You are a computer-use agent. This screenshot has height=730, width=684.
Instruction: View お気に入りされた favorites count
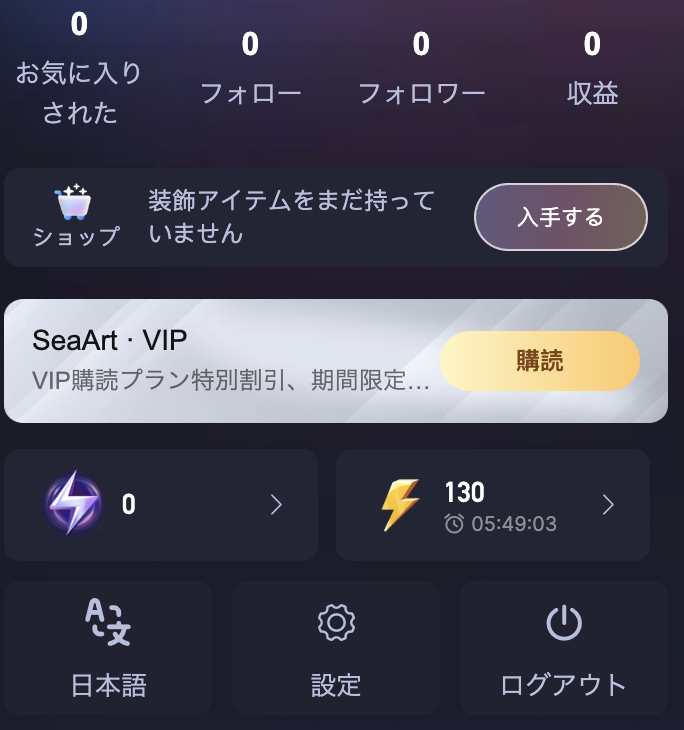click(x=79, y=70)
